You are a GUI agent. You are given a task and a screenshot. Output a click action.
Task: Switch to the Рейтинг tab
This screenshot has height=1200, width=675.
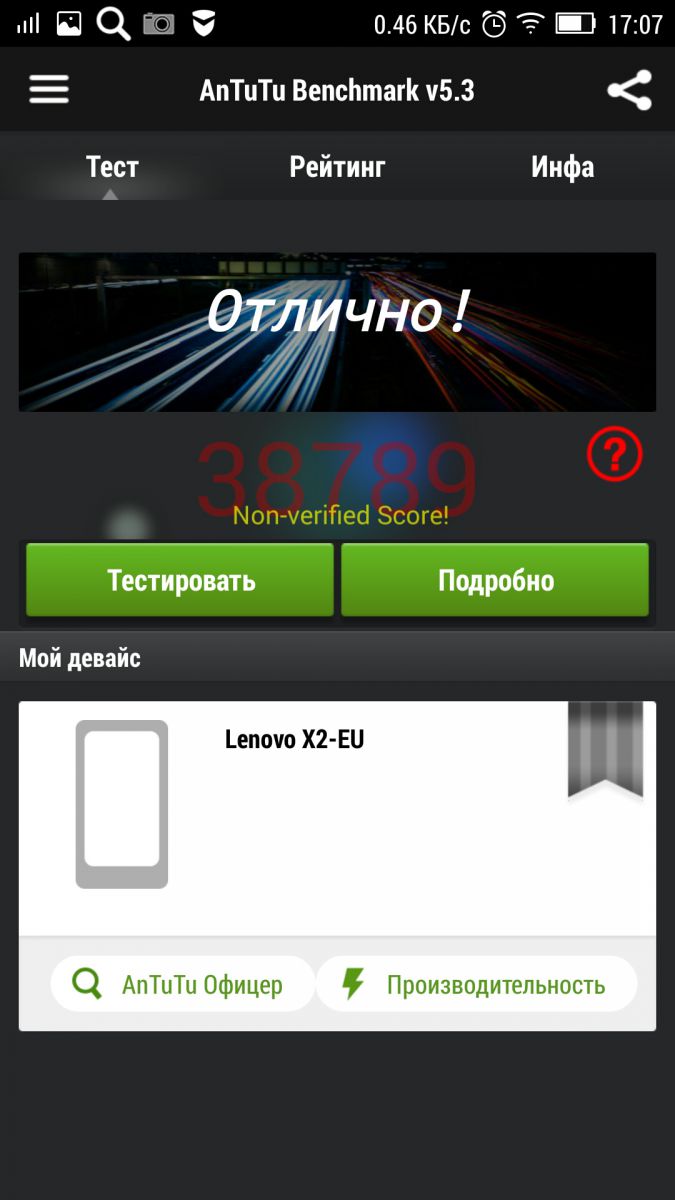point(337,167)
